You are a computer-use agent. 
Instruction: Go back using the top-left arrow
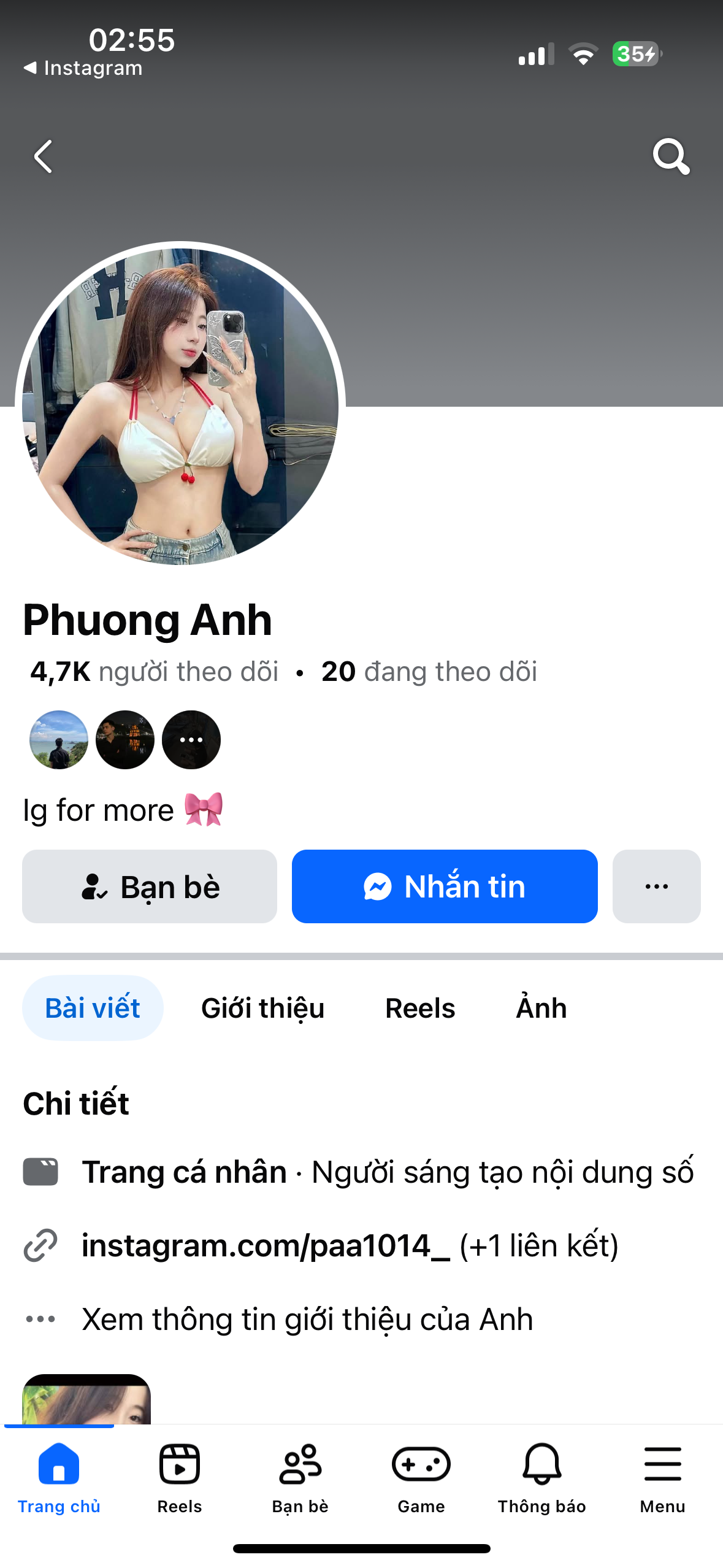pos(43,157)
